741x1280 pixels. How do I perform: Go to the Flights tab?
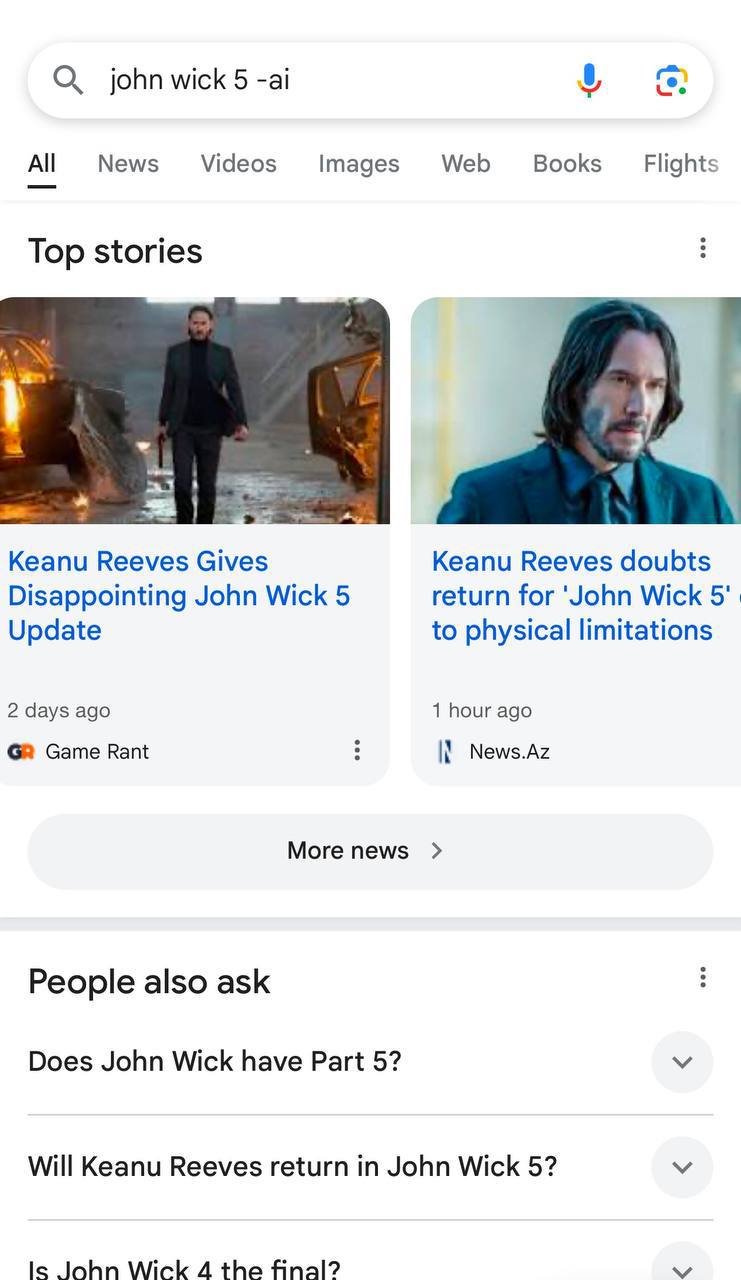pyautogui.click(x=681, y=164)
